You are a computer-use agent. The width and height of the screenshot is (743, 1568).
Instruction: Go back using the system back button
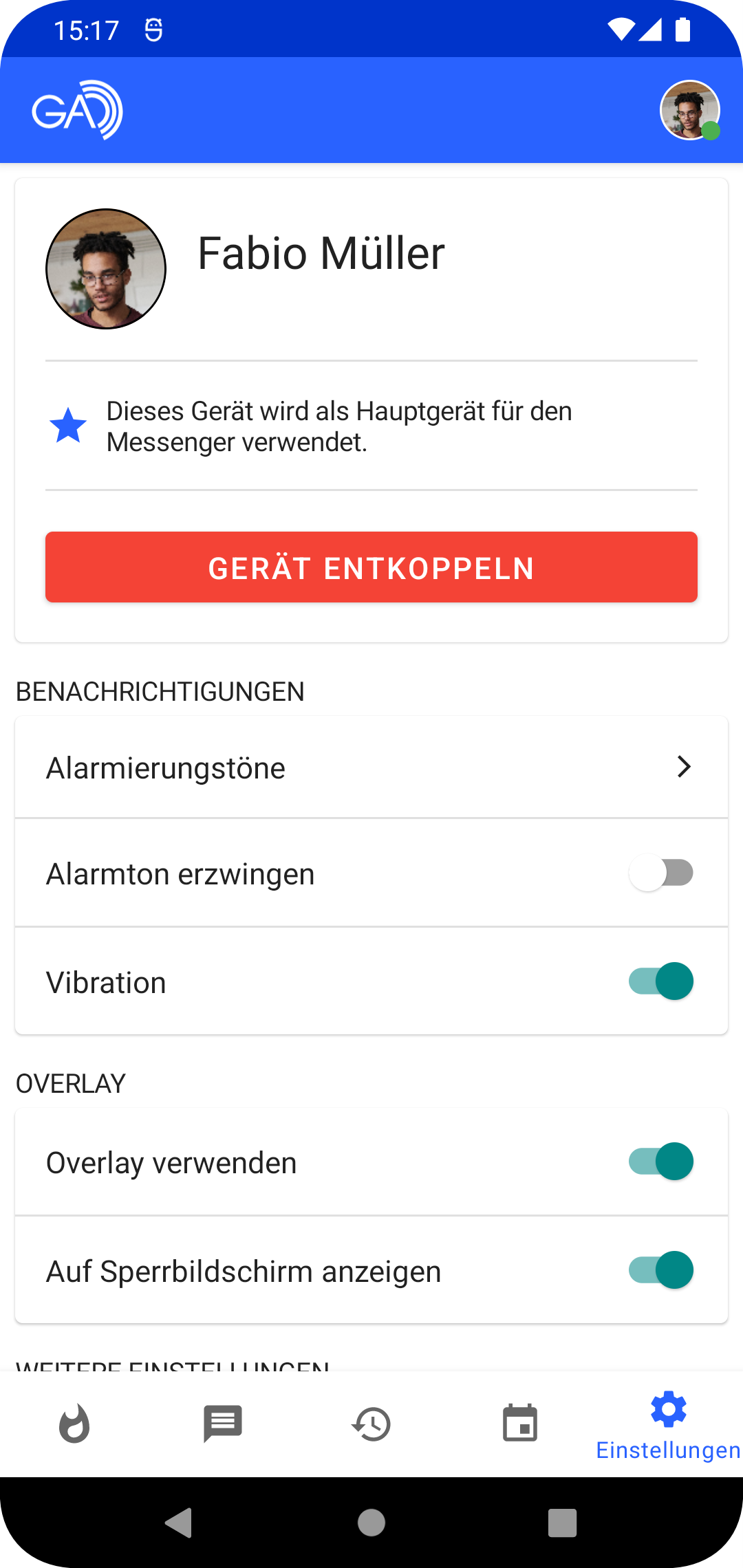click(x=179, y=1523)
